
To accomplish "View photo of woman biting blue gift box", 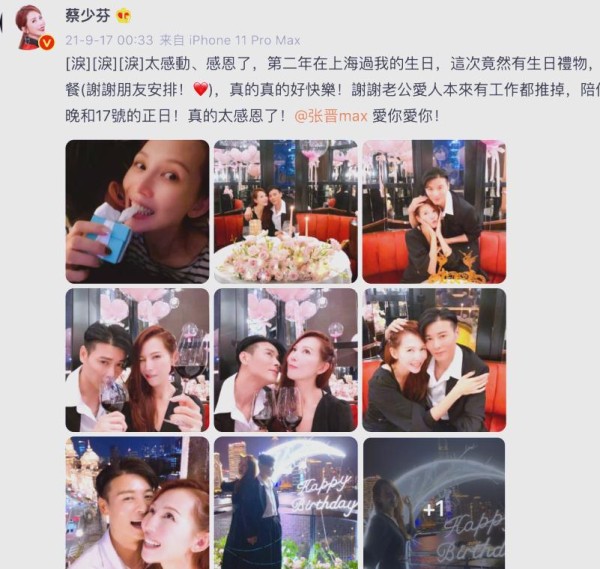I will pos(137,211).
